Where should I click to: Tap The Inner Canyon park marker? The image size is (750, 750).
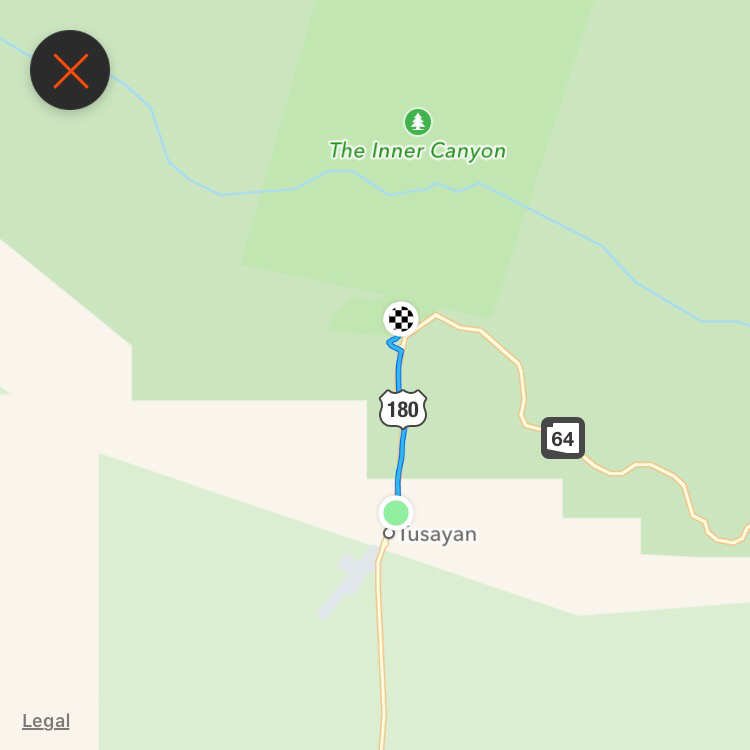click(418, 122)
